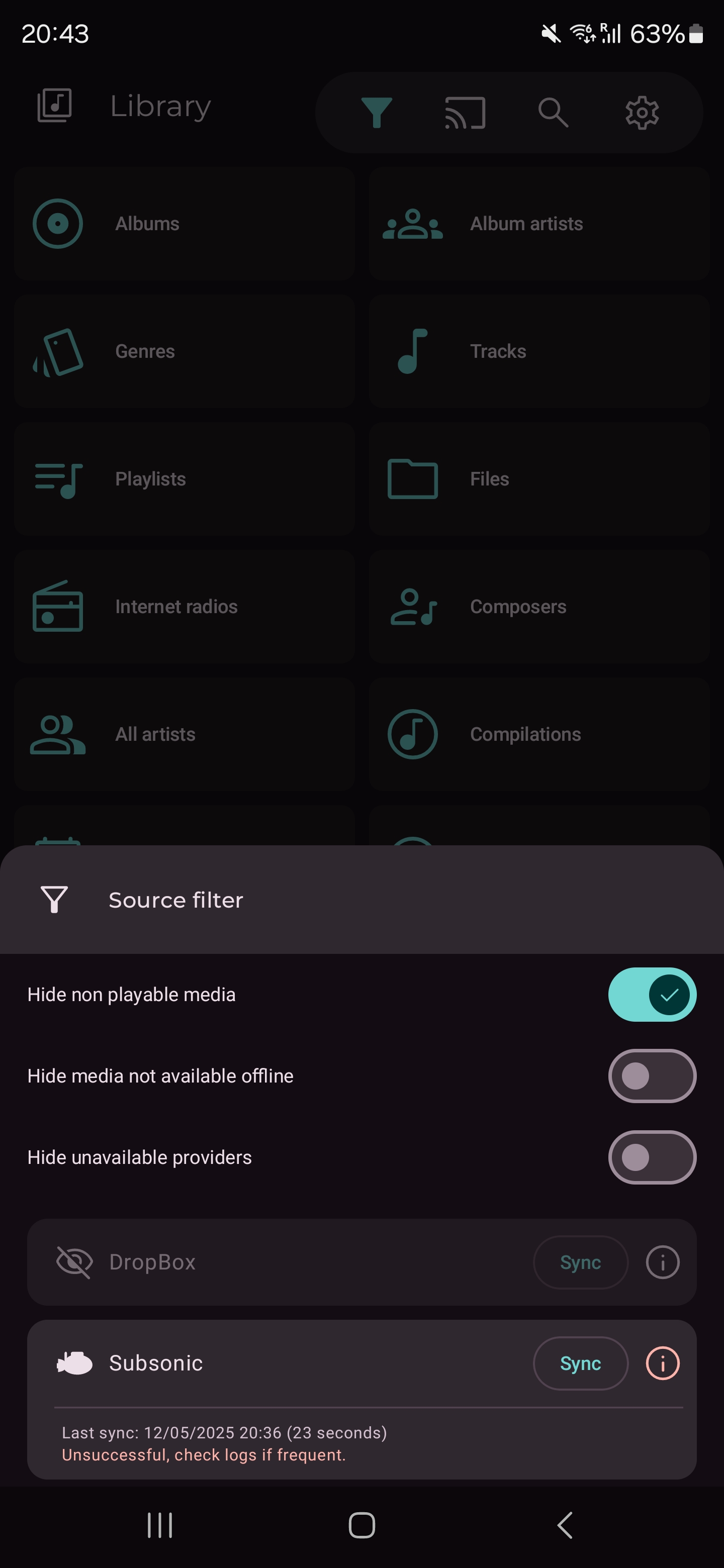Sync the Subsonic provider
The width and height of the screenshot is (724, 1568).
pos(580,1363)
